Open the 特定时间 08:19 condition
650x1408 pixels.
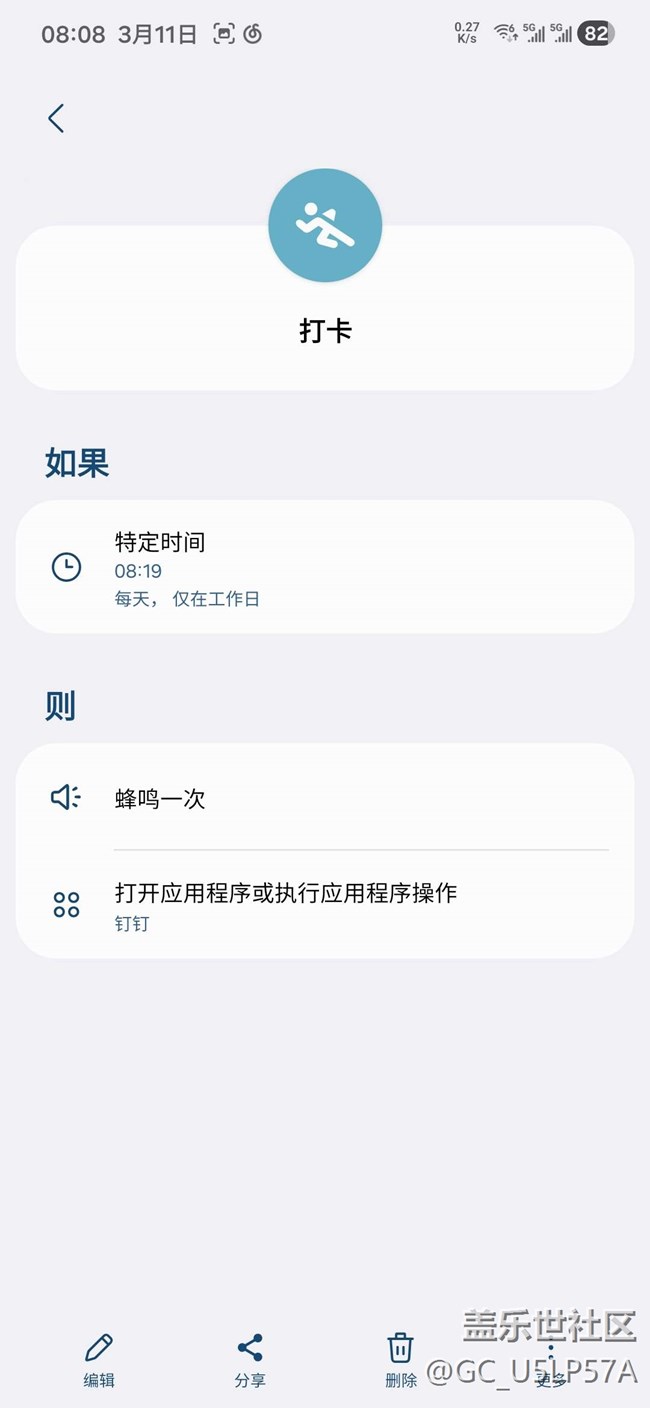point(324,568)
